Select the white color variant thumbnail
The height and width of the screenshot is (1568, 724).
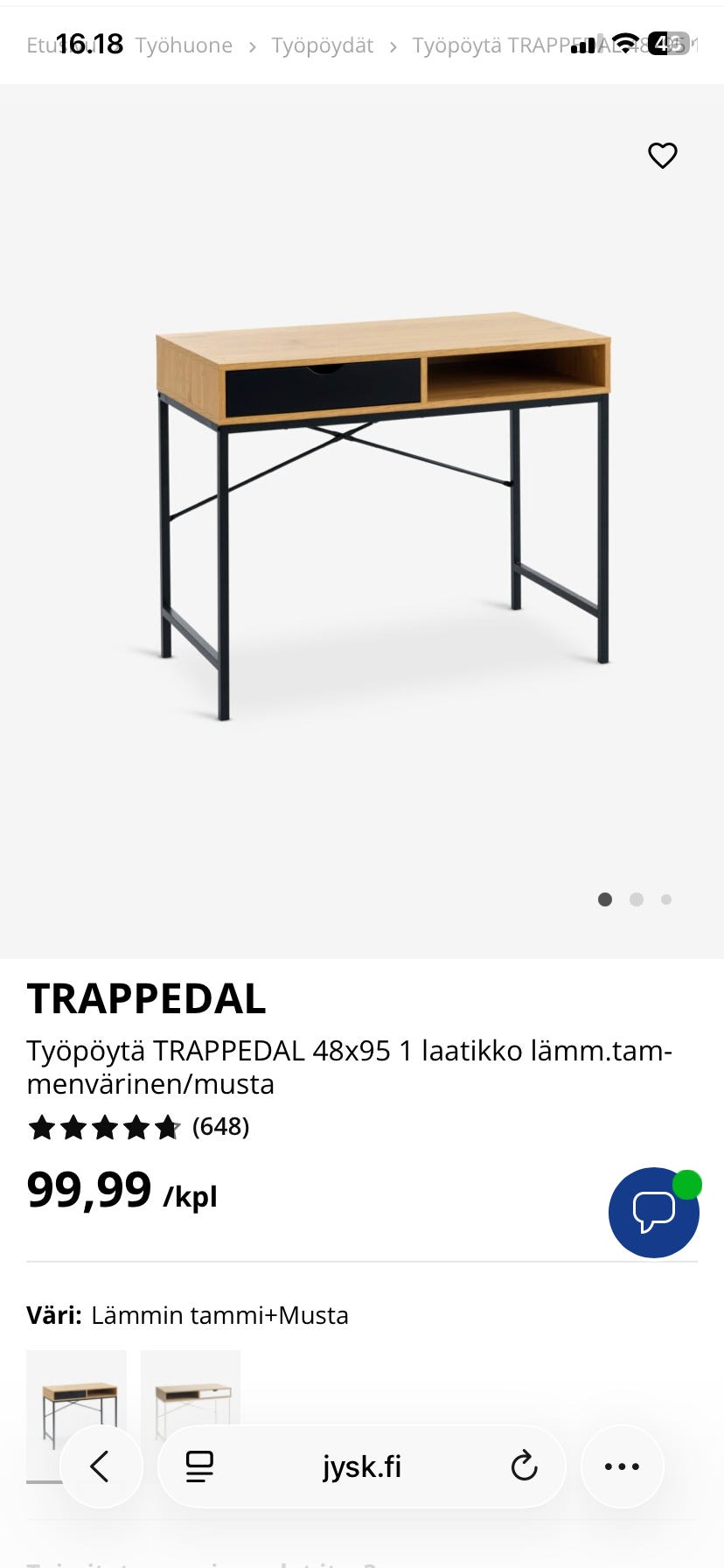(x=191, y=1391)
